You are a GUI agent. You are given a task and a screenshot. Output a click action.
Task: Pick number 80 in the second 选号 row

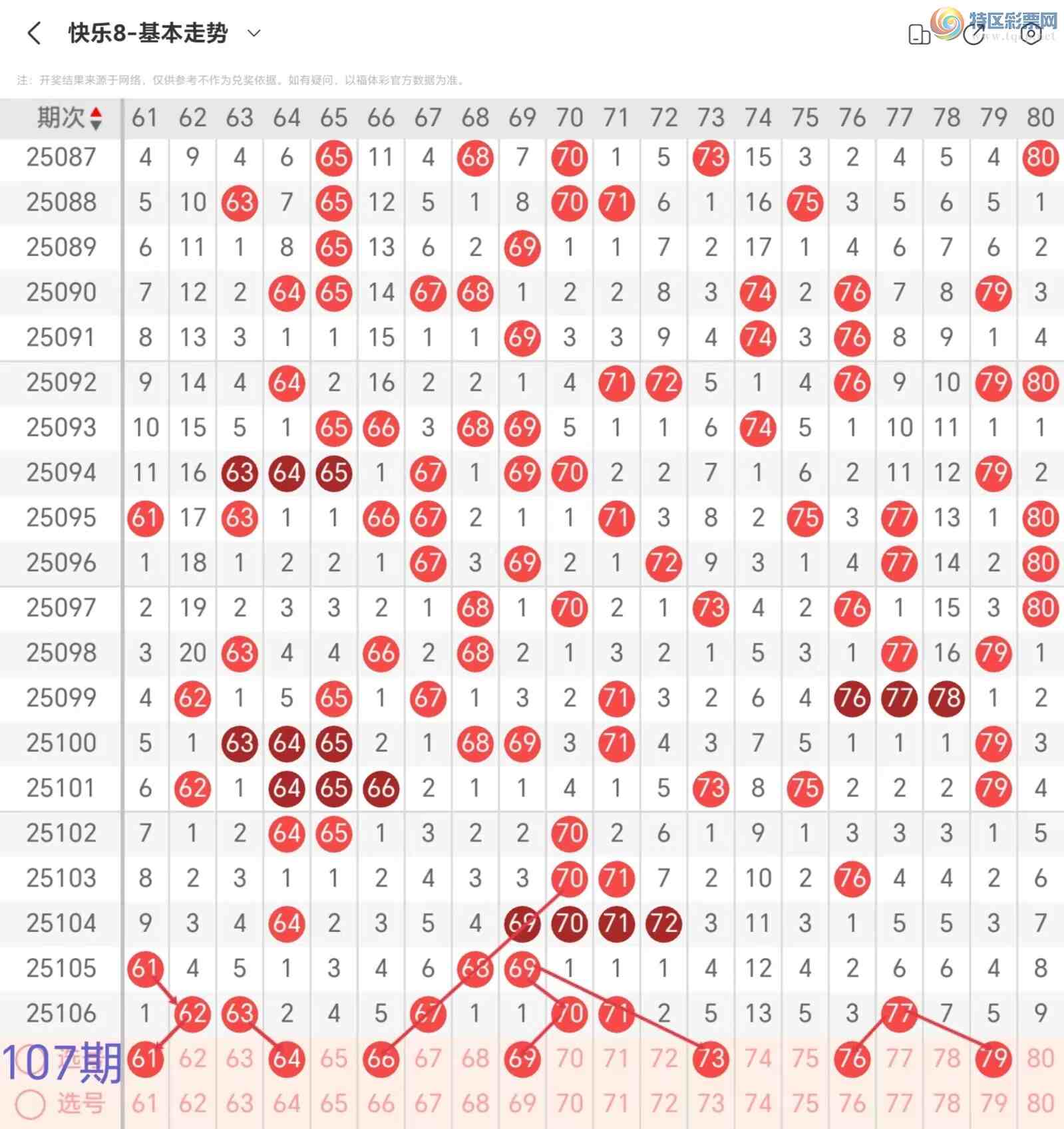click(1040, 1104)
